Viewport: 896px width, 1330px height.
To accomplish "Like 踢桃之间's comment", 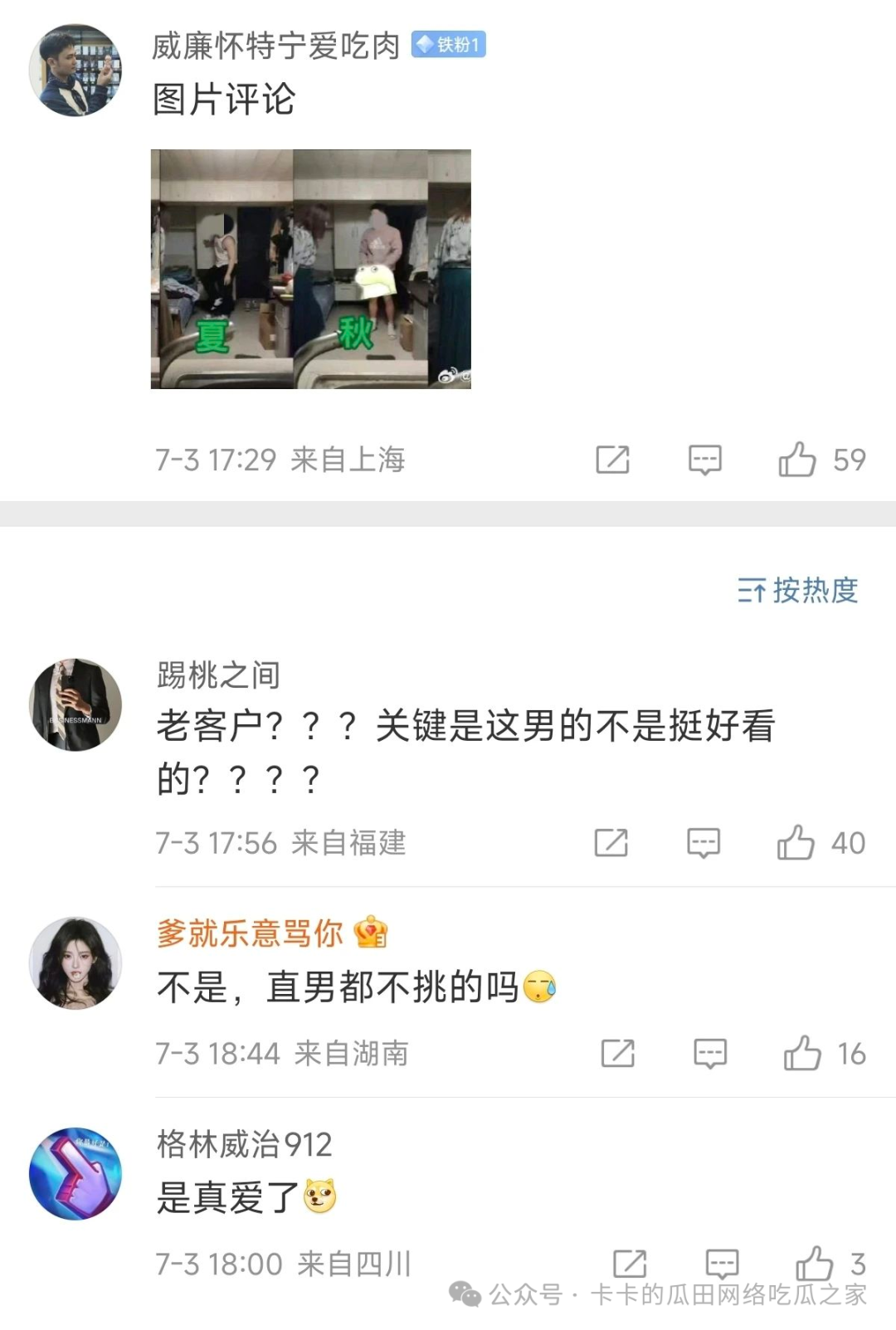I will tap(796, 843).
